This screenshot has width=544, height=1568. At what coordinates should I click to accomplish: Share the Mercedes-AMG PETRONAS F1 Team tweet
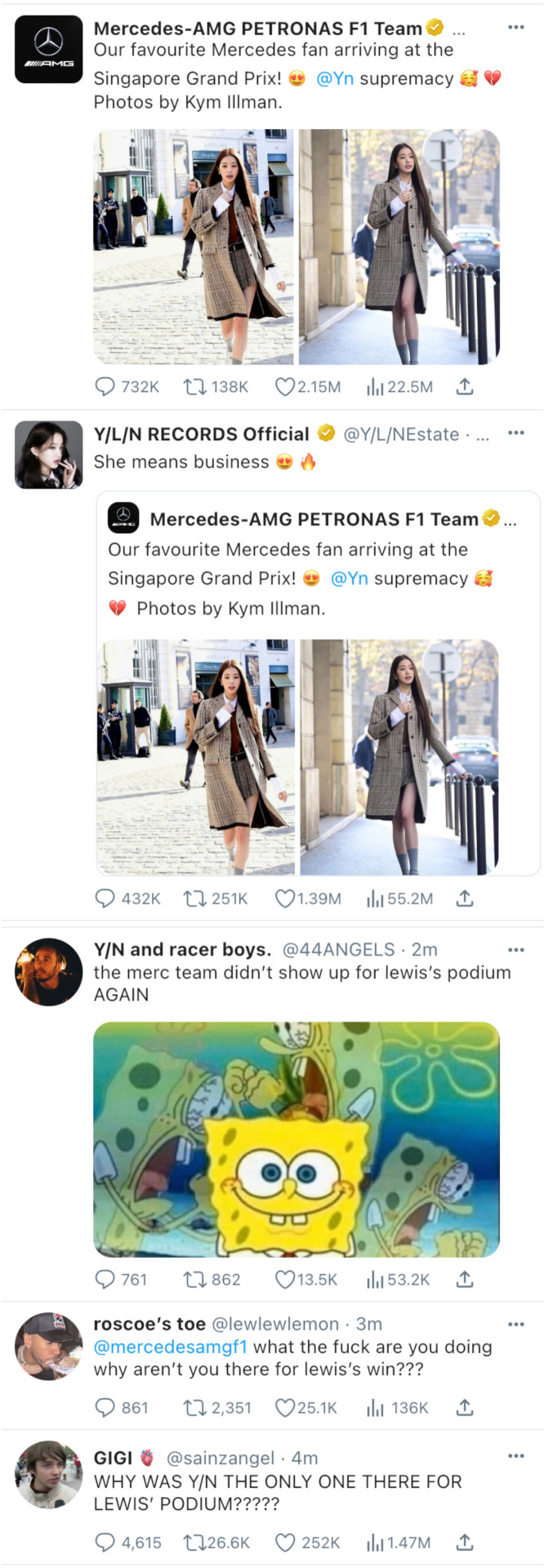[465, 386]
